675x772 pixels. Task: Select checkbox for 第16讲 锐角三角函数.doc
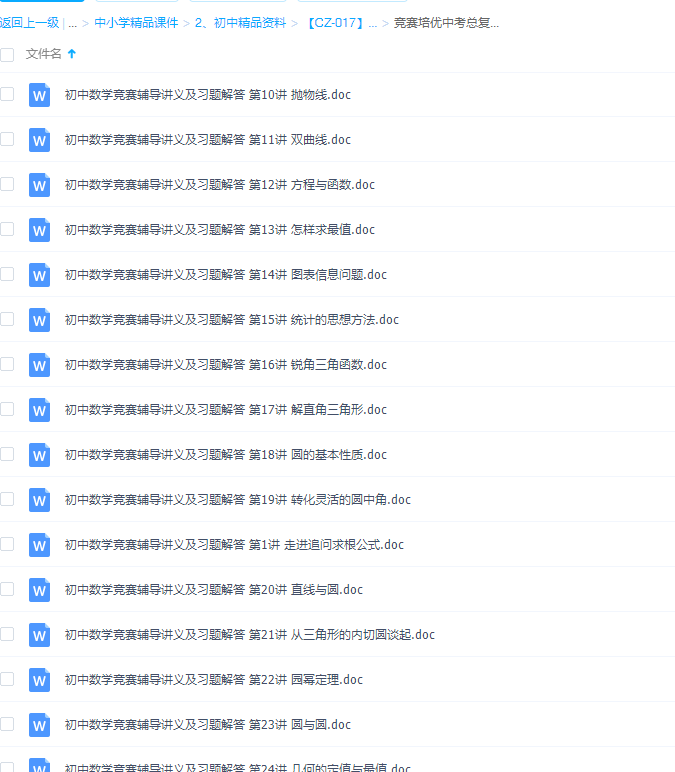7,364
